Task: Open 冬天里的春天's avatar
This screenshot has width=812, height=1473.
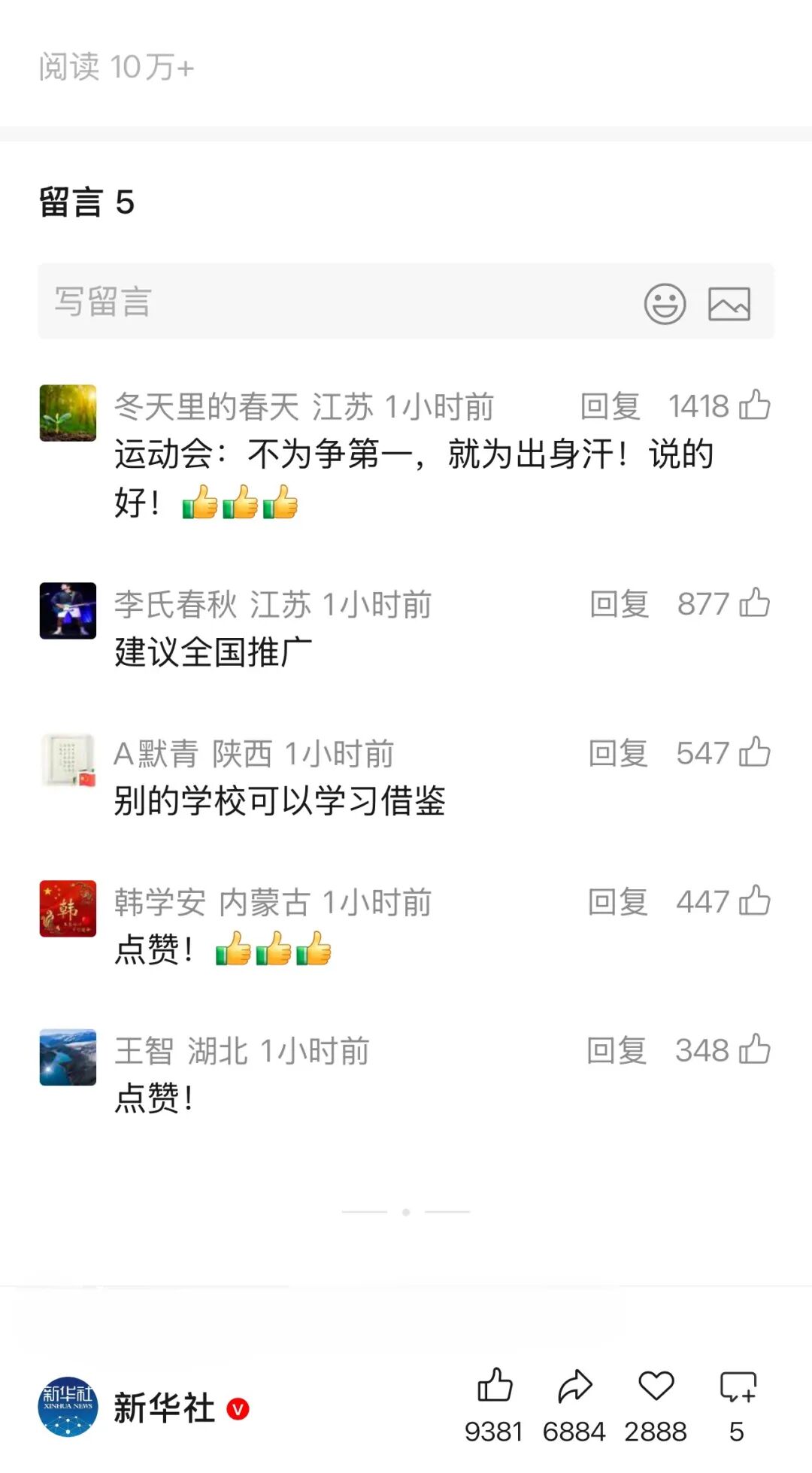Action: point(68,413)
